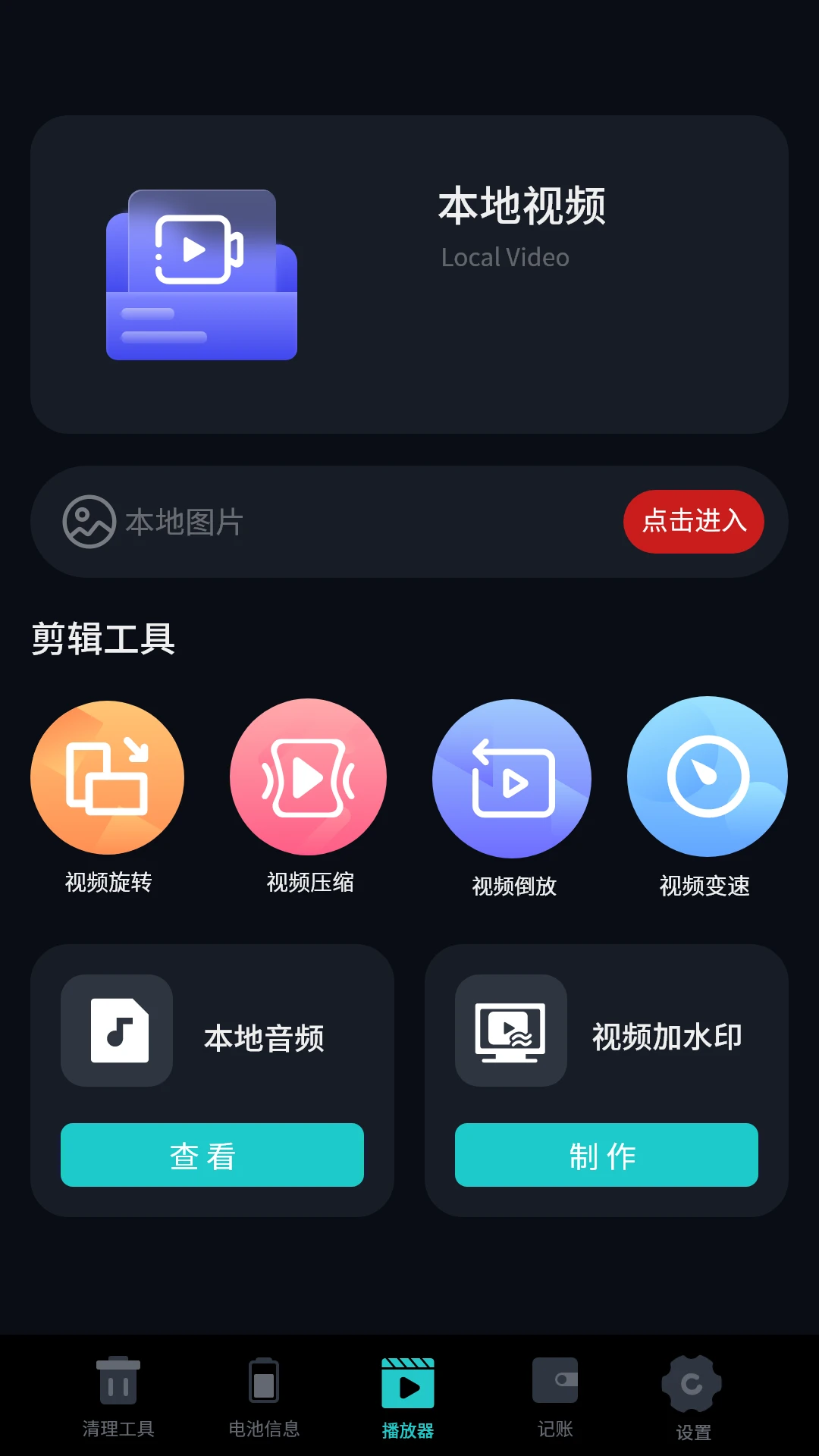
Task: Open the 本地音频 music file icon
Action: pos(116,1031)
